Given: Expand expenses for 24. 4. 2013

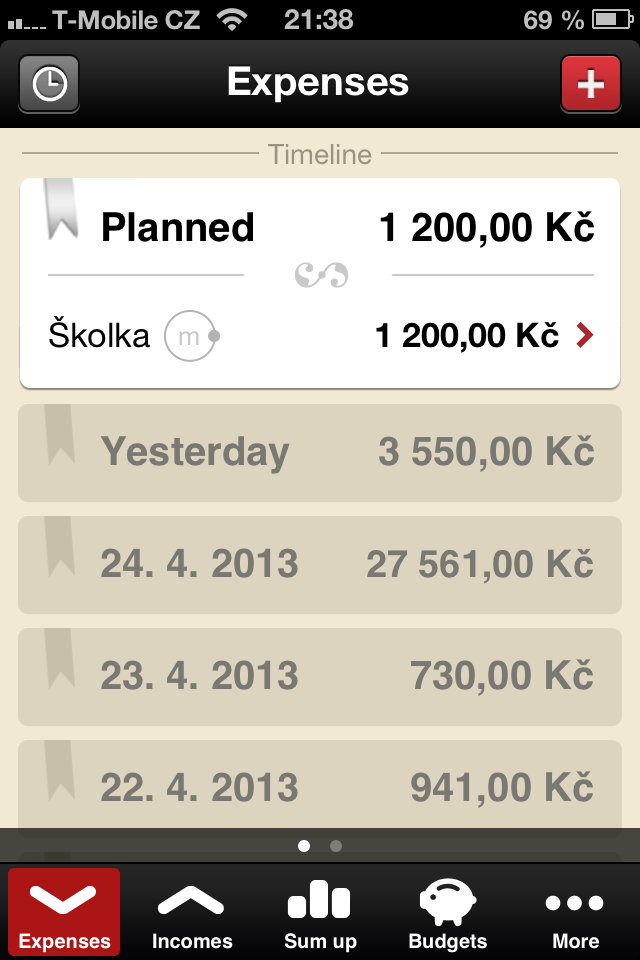Looking at the screenshot, I should [x=320, y=565].
